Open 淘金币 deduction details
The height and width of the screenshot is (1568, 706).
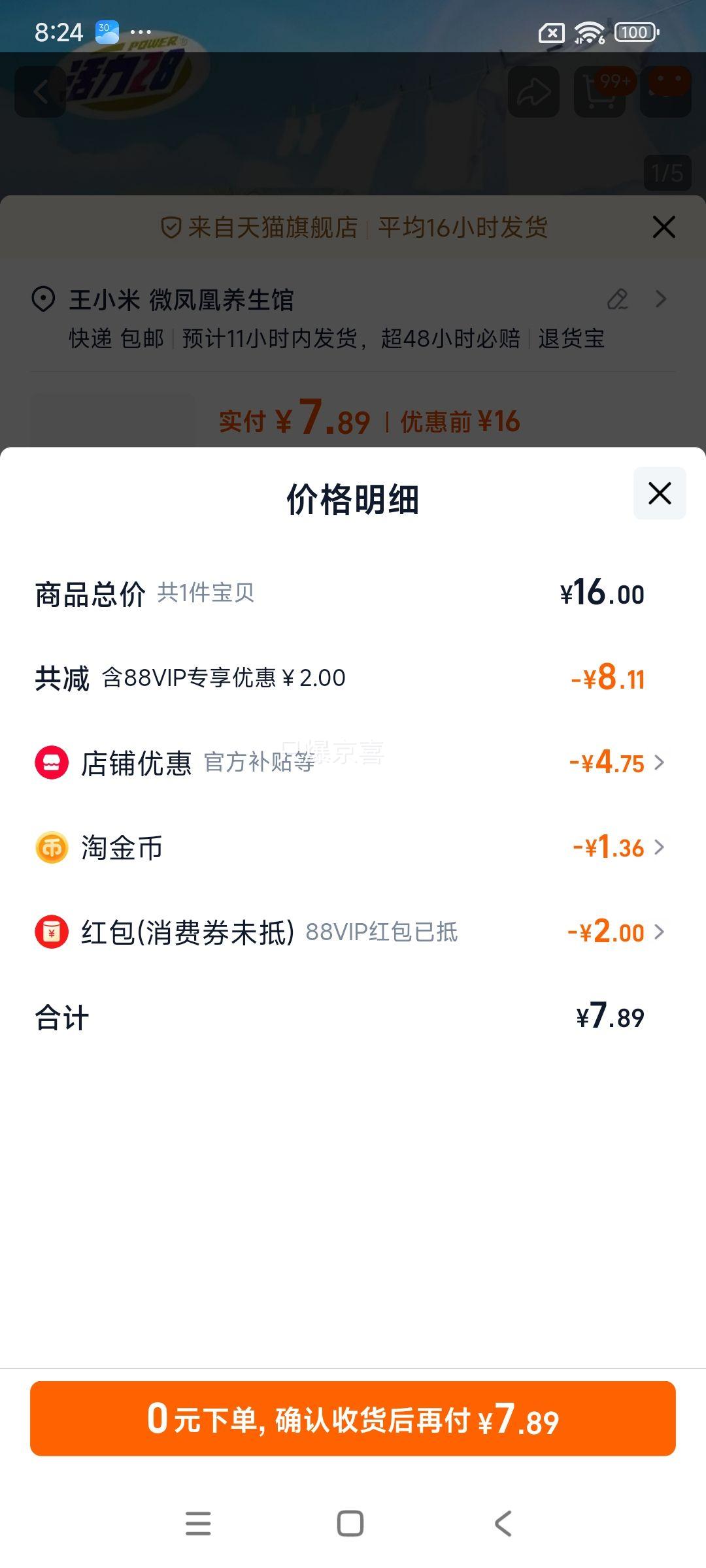pos(353,847)
